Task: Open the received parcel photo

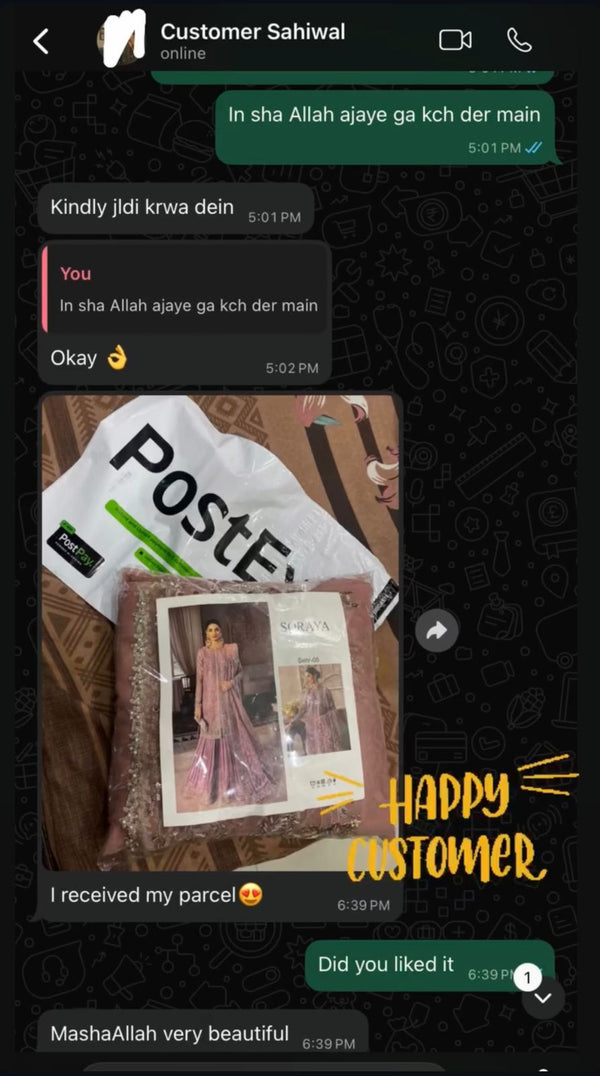Action: point(220,630)
